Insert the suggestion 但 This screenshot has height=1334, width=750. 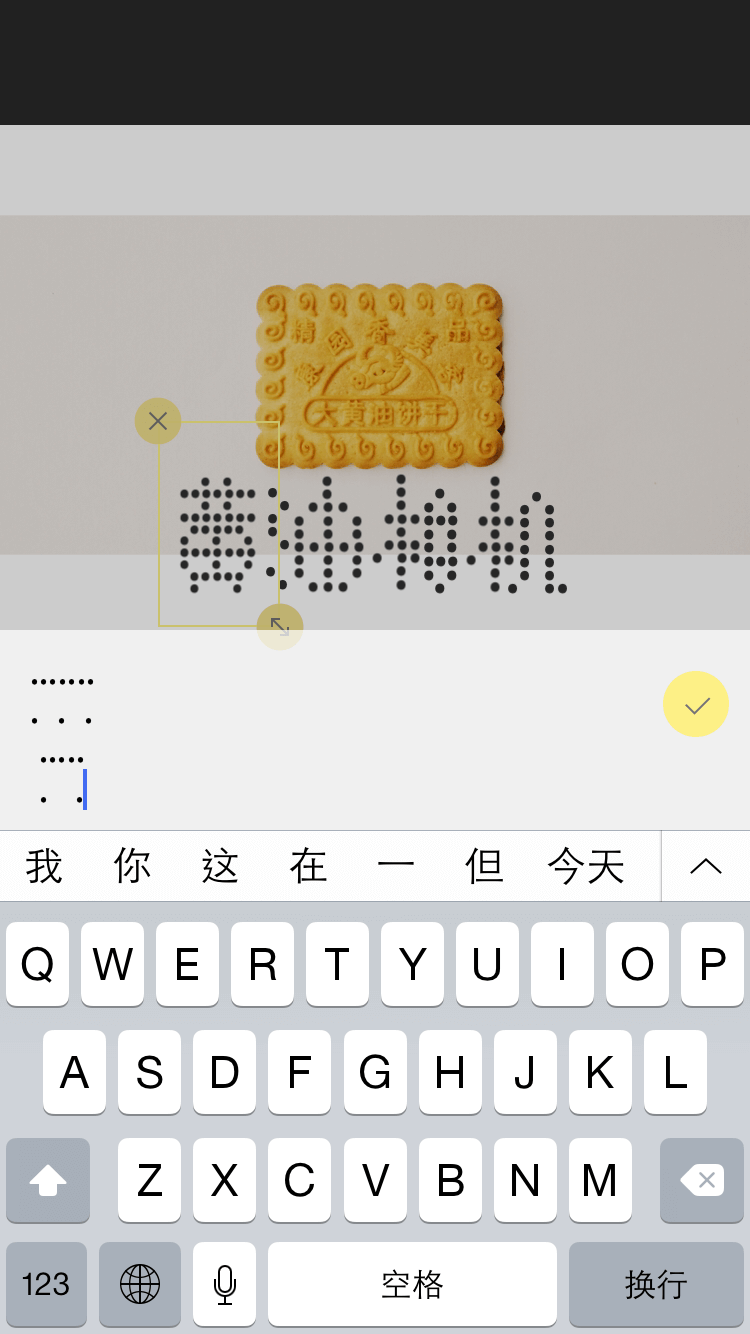tap(485, 866)
